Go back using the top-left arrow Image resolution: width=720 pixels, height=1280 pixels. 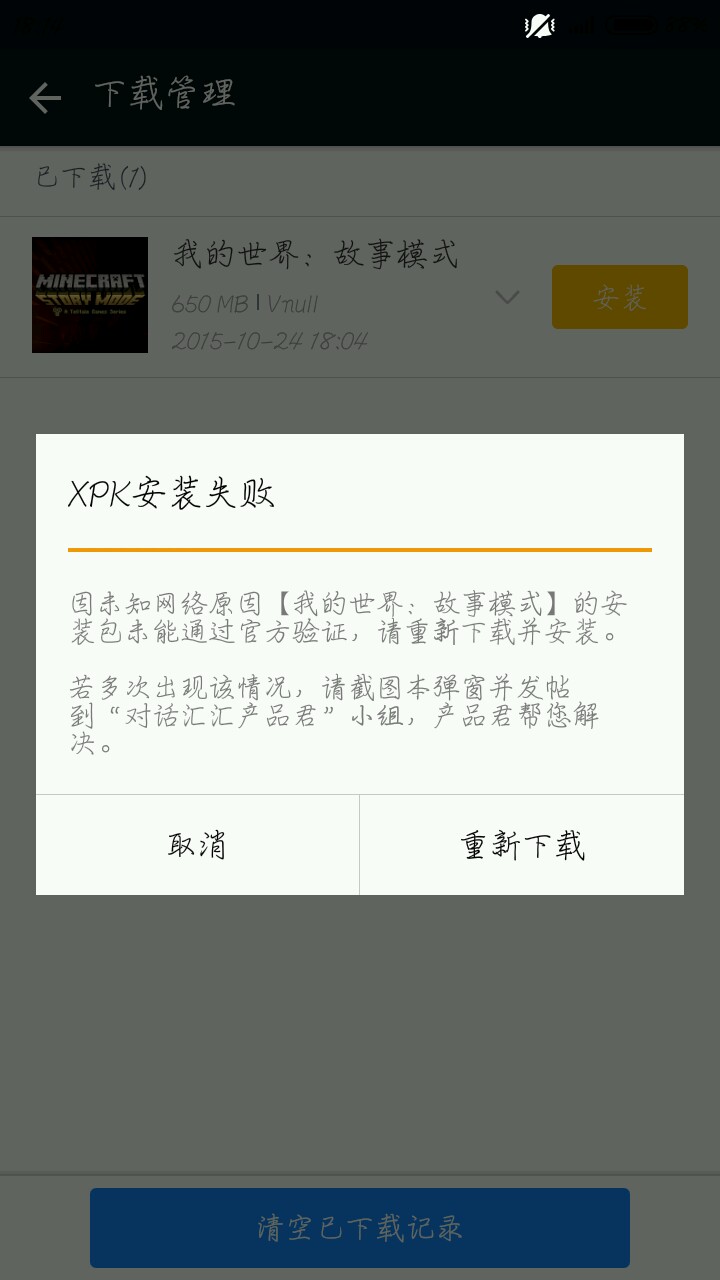[45, 97]
